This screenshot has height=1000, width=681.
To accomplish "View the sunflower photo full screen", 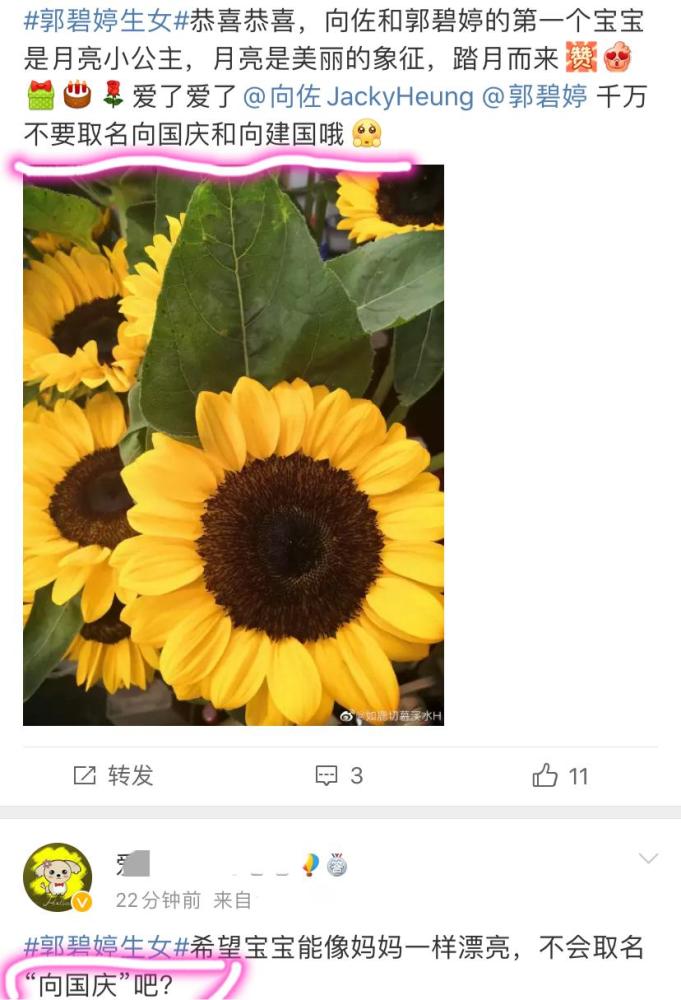I will [x=233, y=447].
